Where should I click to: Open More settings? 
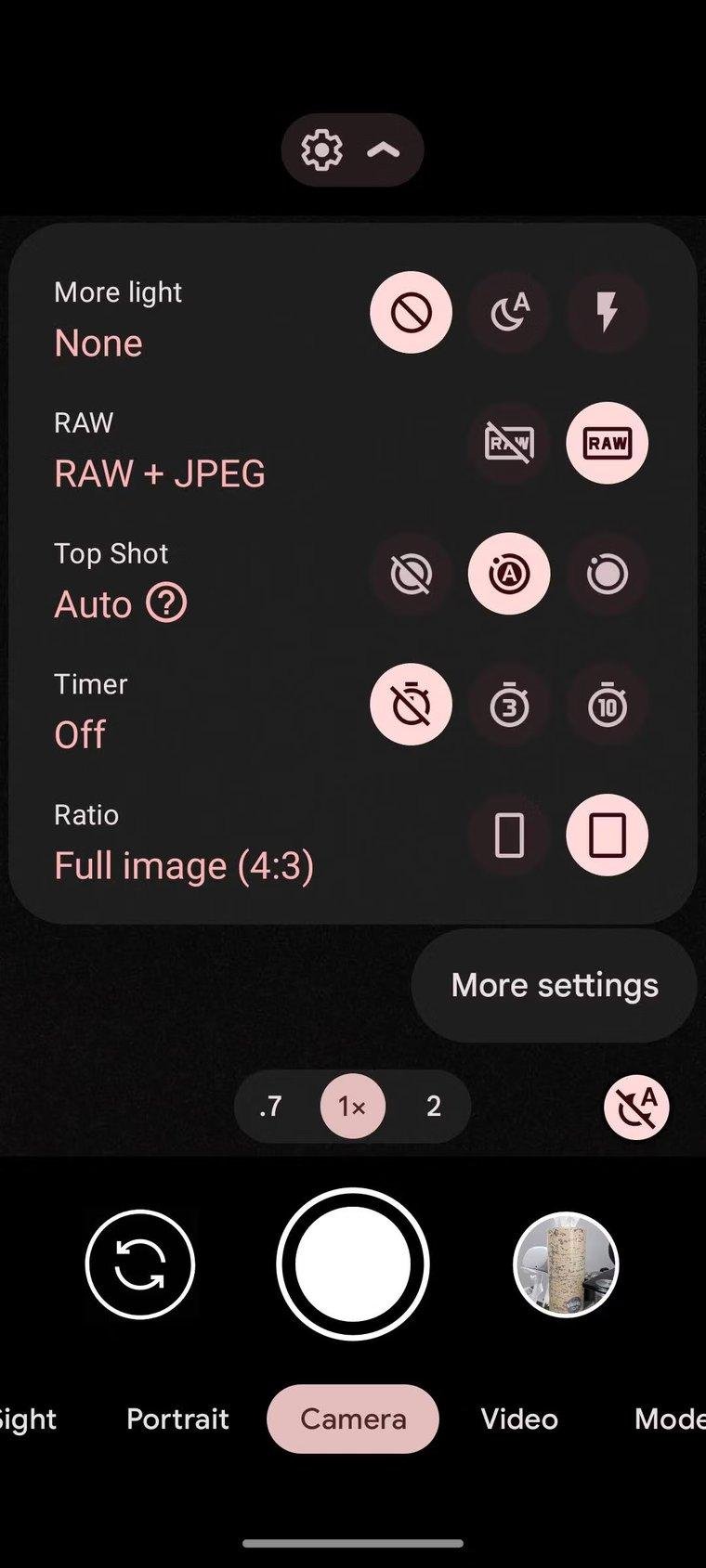(555, 985)
